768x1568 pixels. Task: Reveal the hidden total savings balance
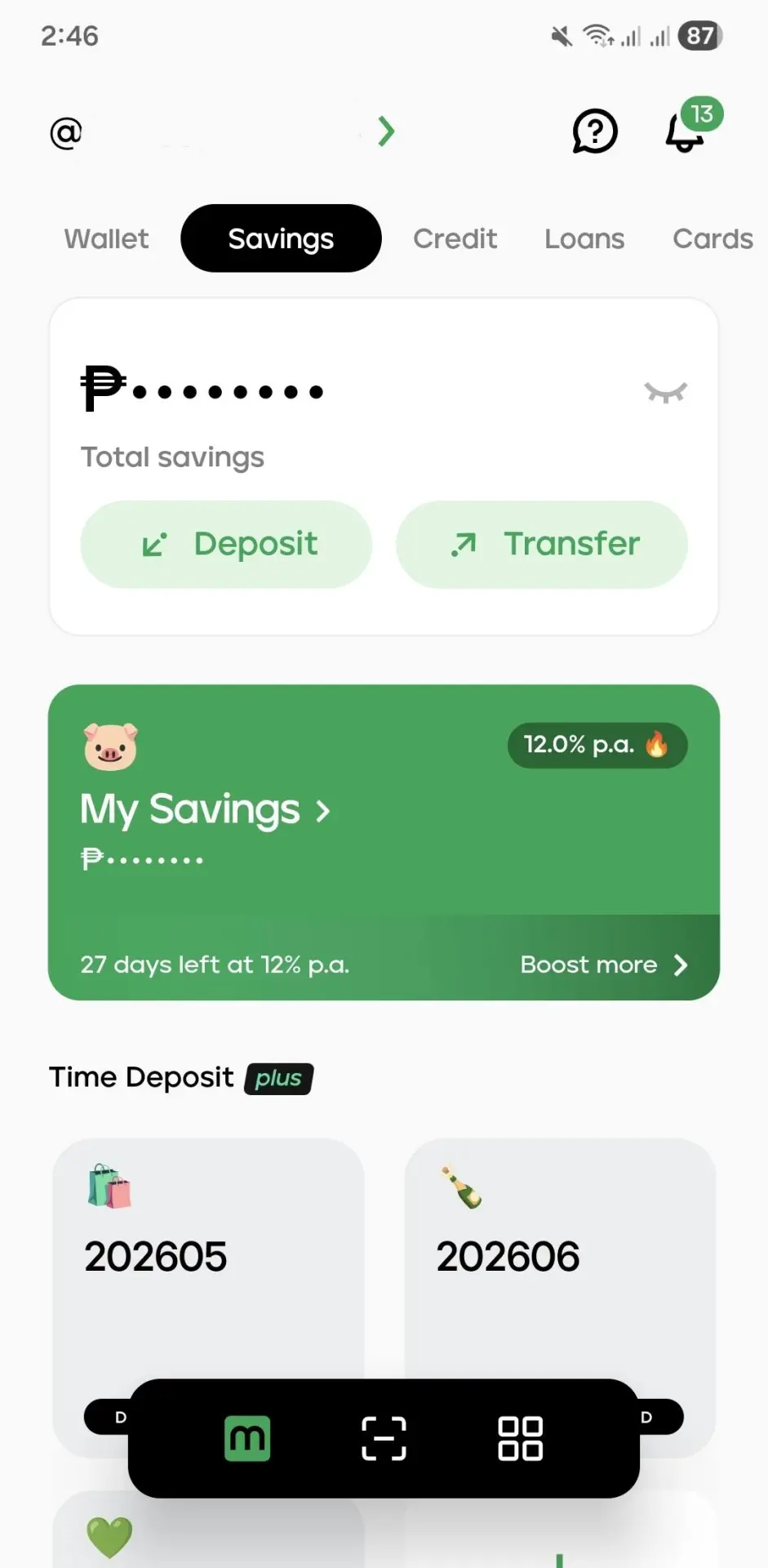(666, 392)
